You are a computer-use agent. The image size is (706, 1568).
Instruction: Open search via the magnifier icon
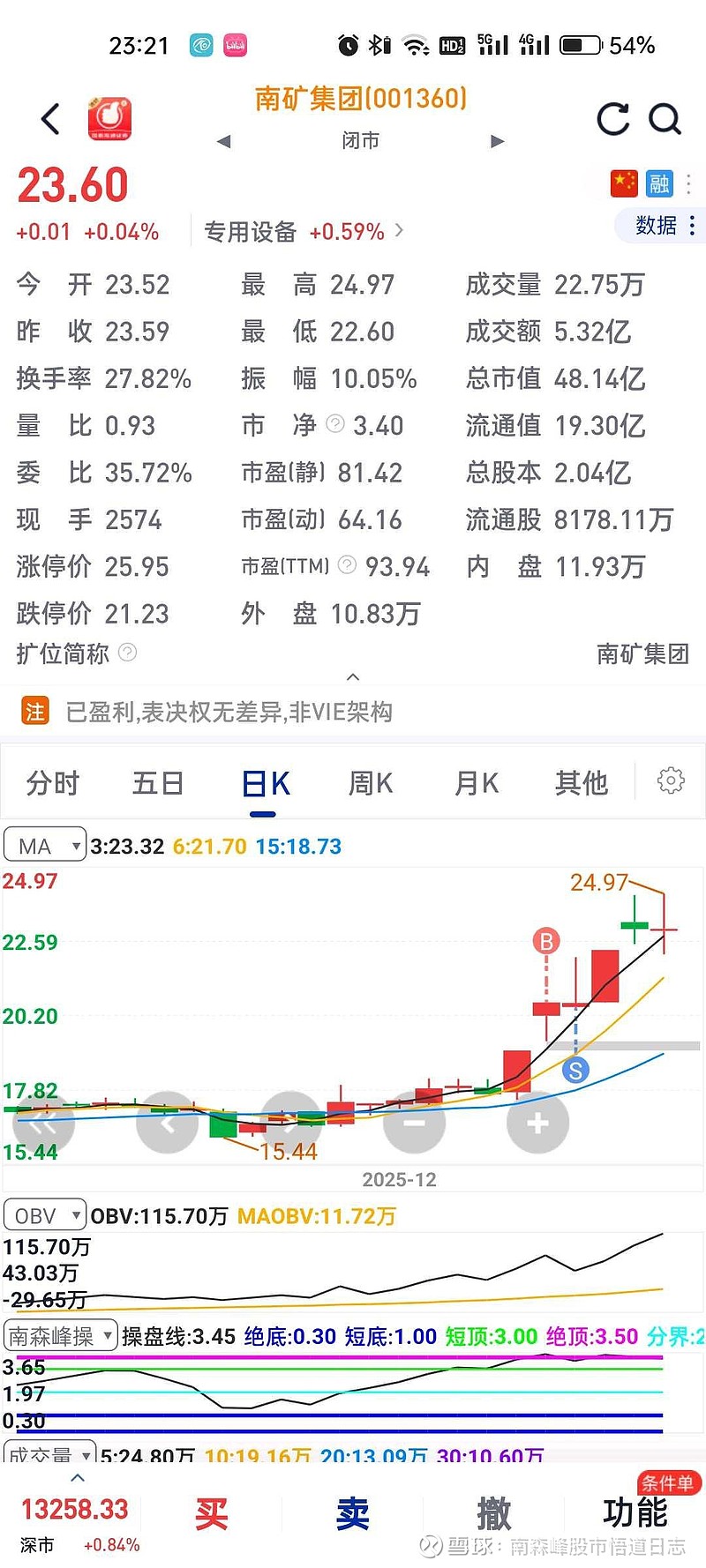pyautogui.click(x=666, y=120)
